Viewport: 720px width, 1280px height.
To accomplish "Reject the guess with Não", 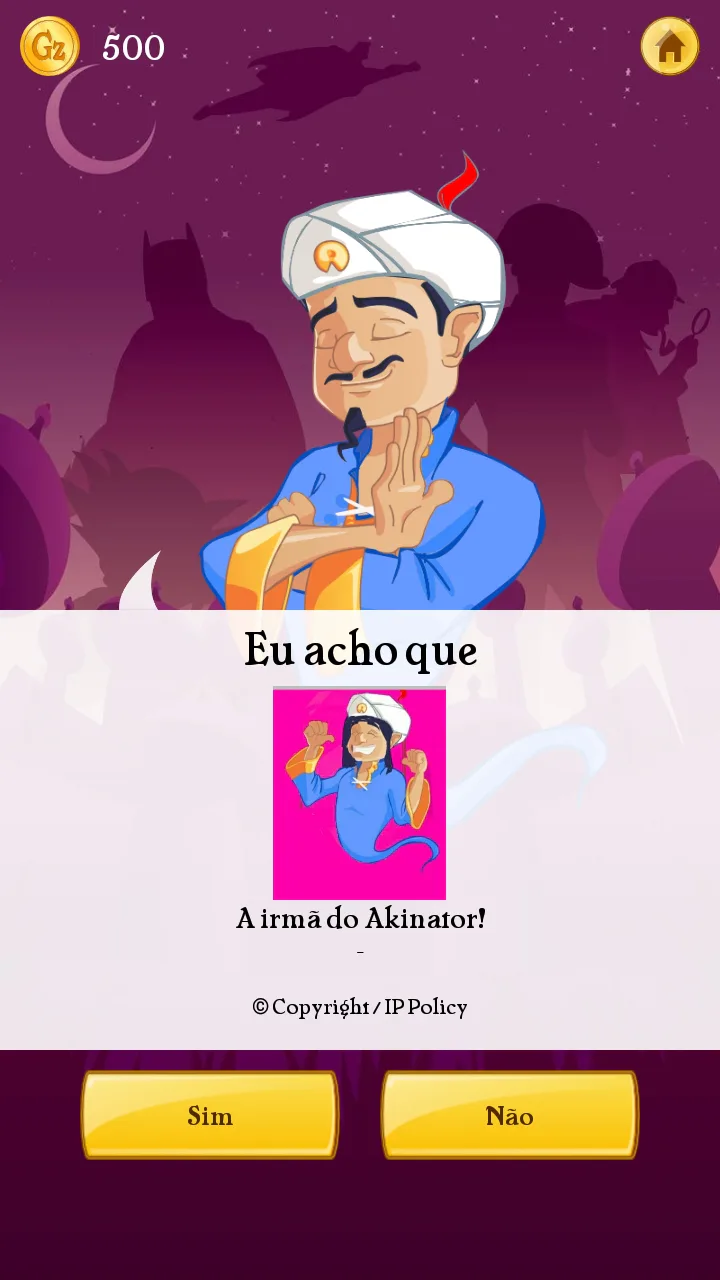I will 510,1115.
